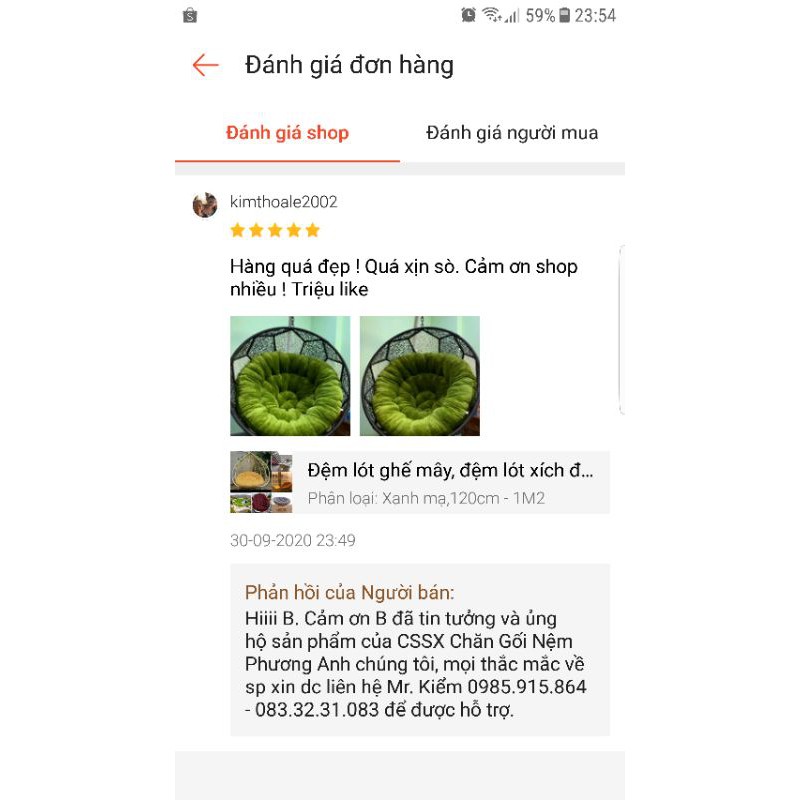Switch to the Đánh giá người mua tab
The width and height of the screenshot is (800, 800).
[x=512, y=133]
